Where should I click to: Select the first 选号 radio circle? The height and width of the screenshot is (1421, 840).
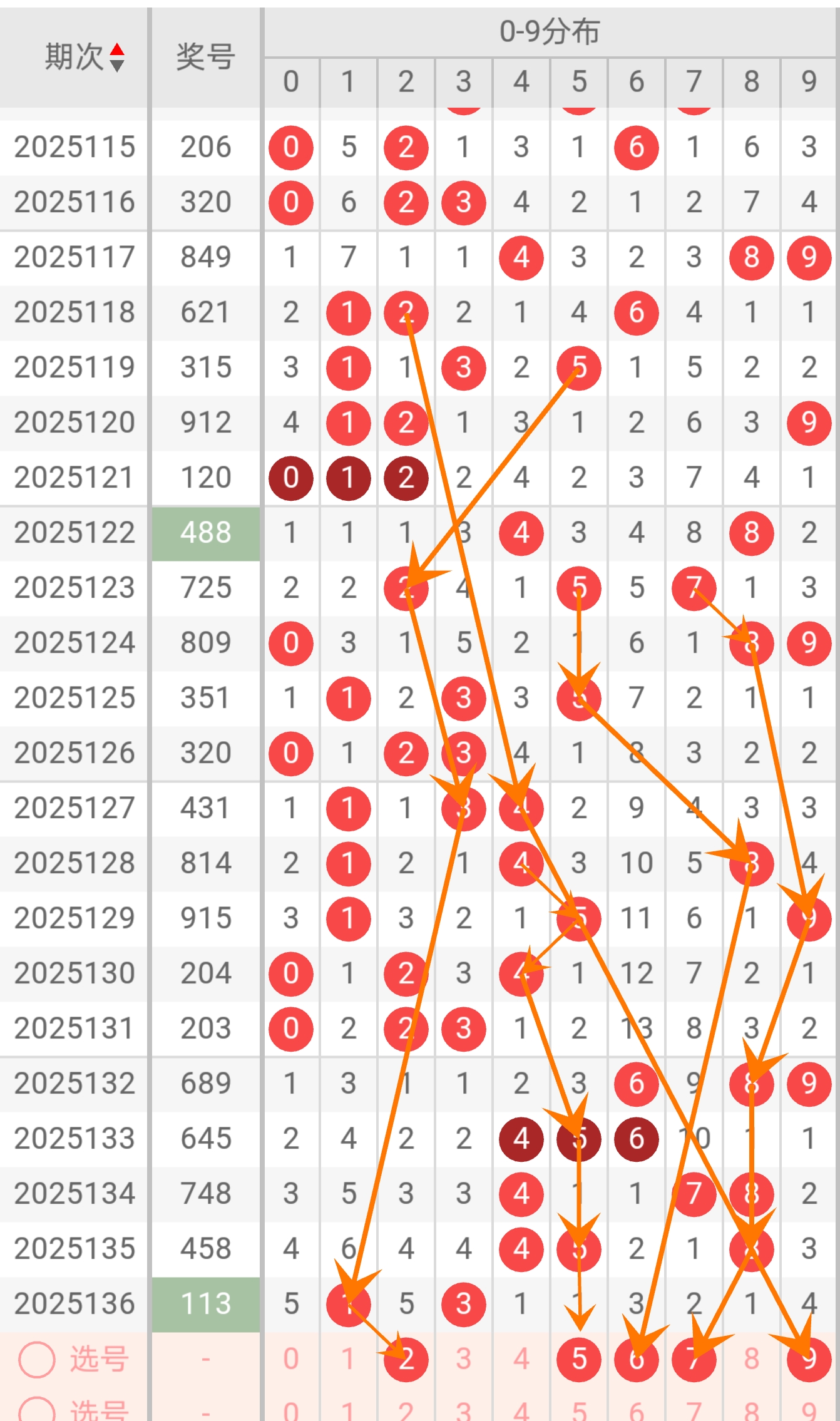(x=37, y=1360)
